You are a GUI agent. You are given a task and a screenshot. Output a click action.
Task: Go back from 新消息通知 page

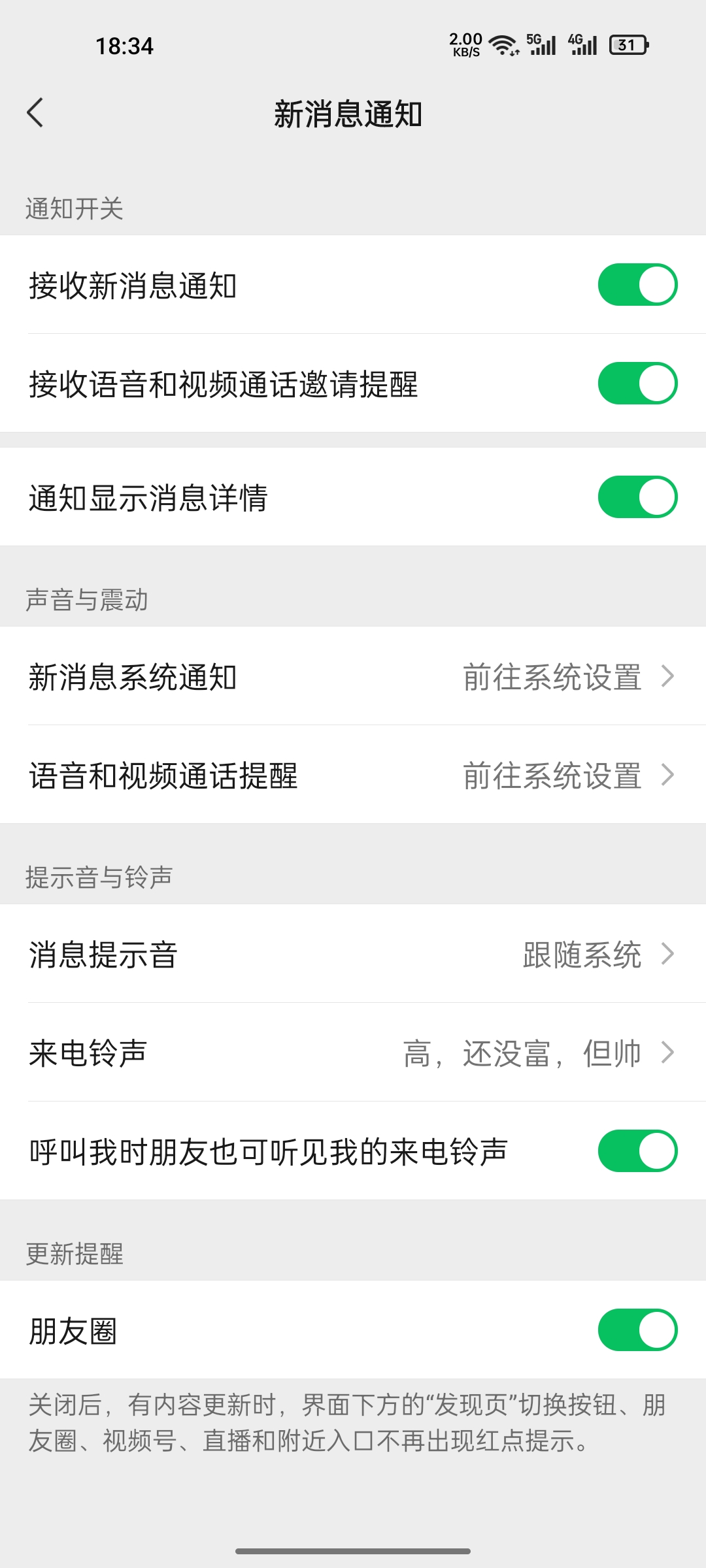35,113
